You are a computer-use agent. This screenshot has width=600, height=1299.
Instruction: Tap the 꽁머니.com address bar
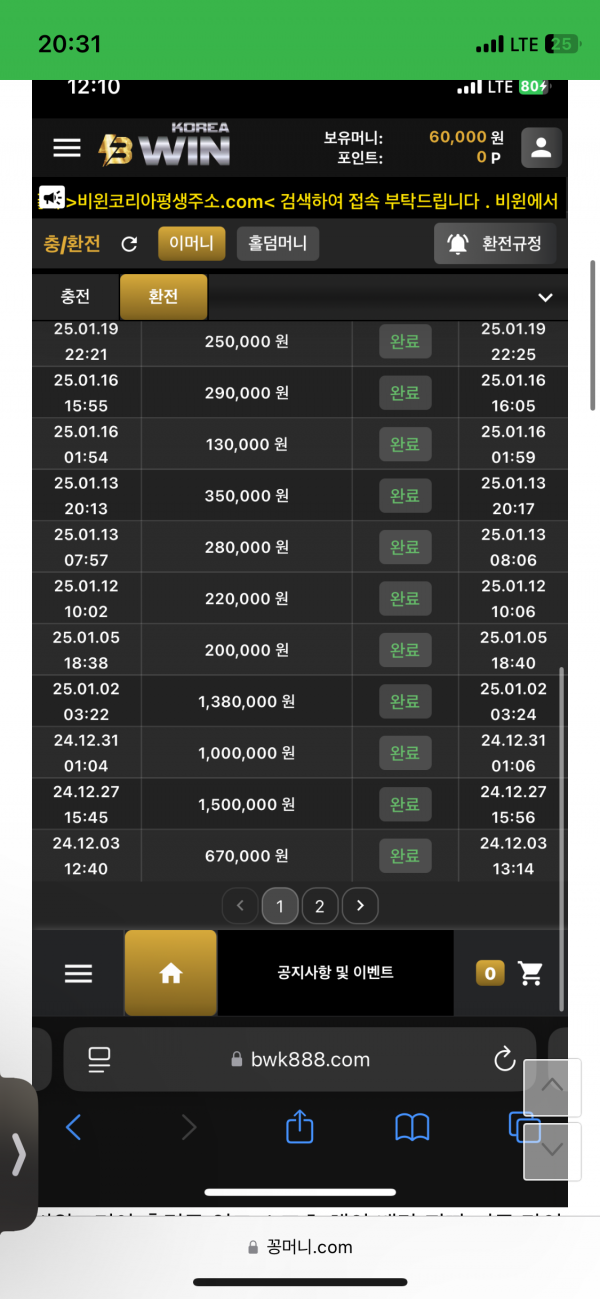click(300, 1247)
